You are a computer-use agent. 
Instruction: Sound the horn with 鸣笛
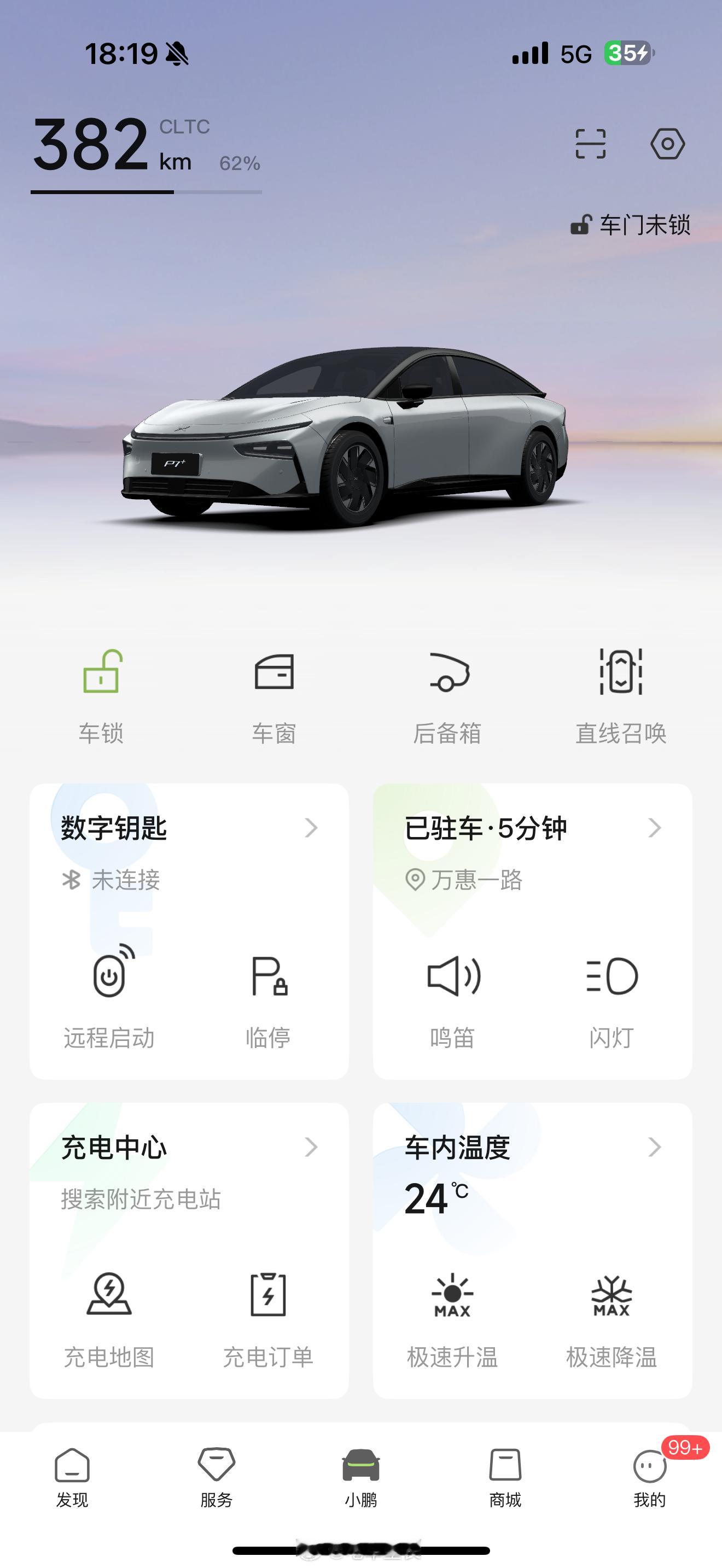(x=452, y=997)
